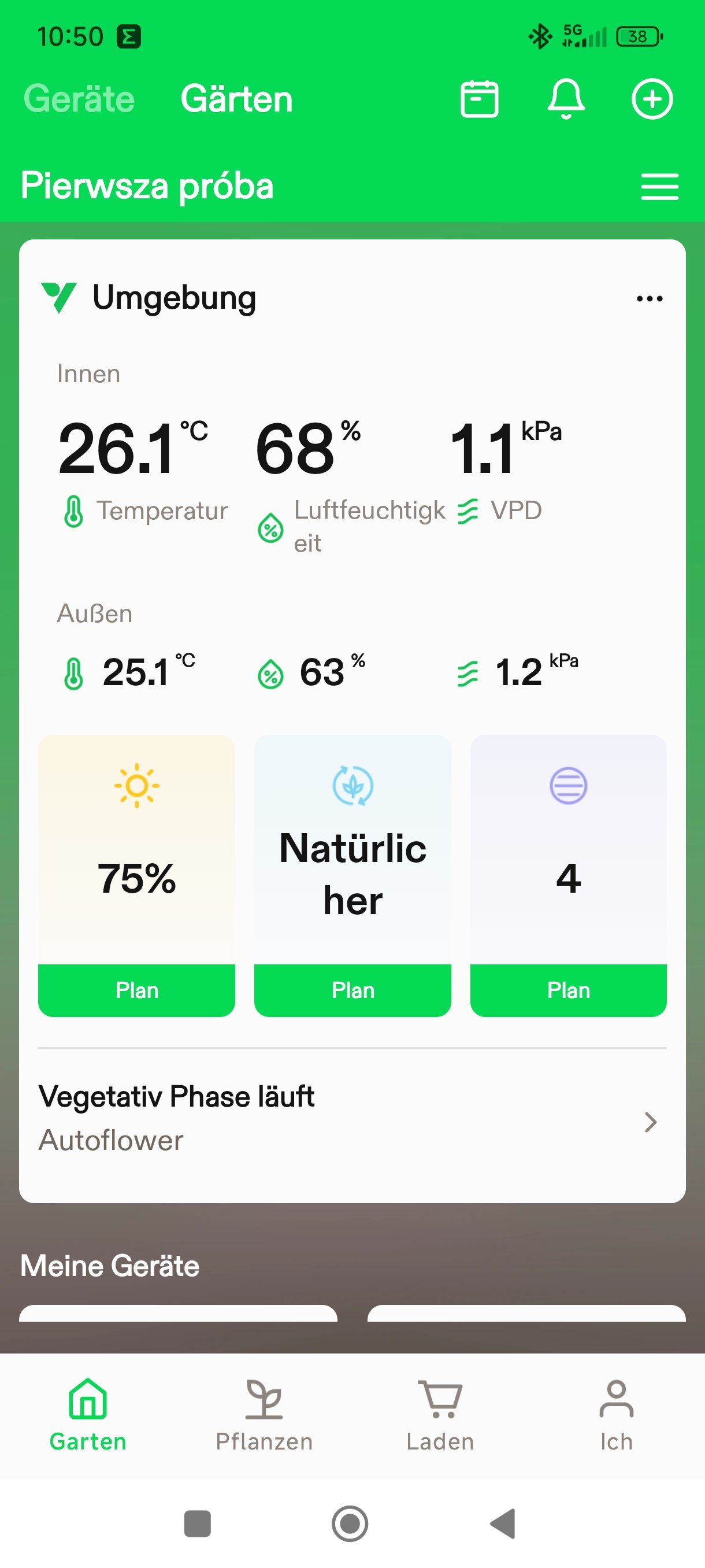The image size is (705, 1568).
Task: Open the Ich profile tab
Action: pyautogui.click(x=616, y=1416)
